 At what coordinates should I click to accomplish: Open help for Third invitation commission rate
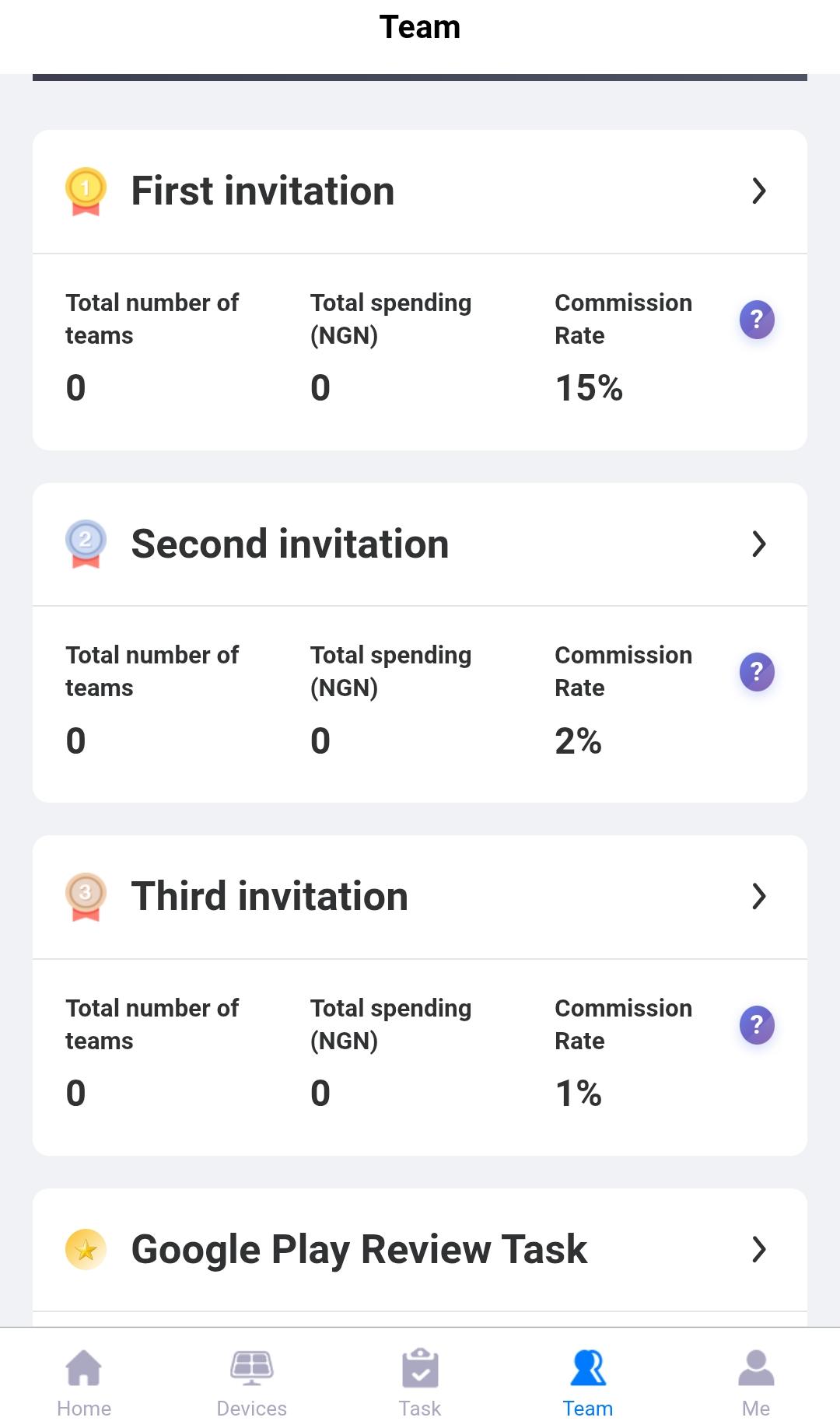click(755, 1025)
